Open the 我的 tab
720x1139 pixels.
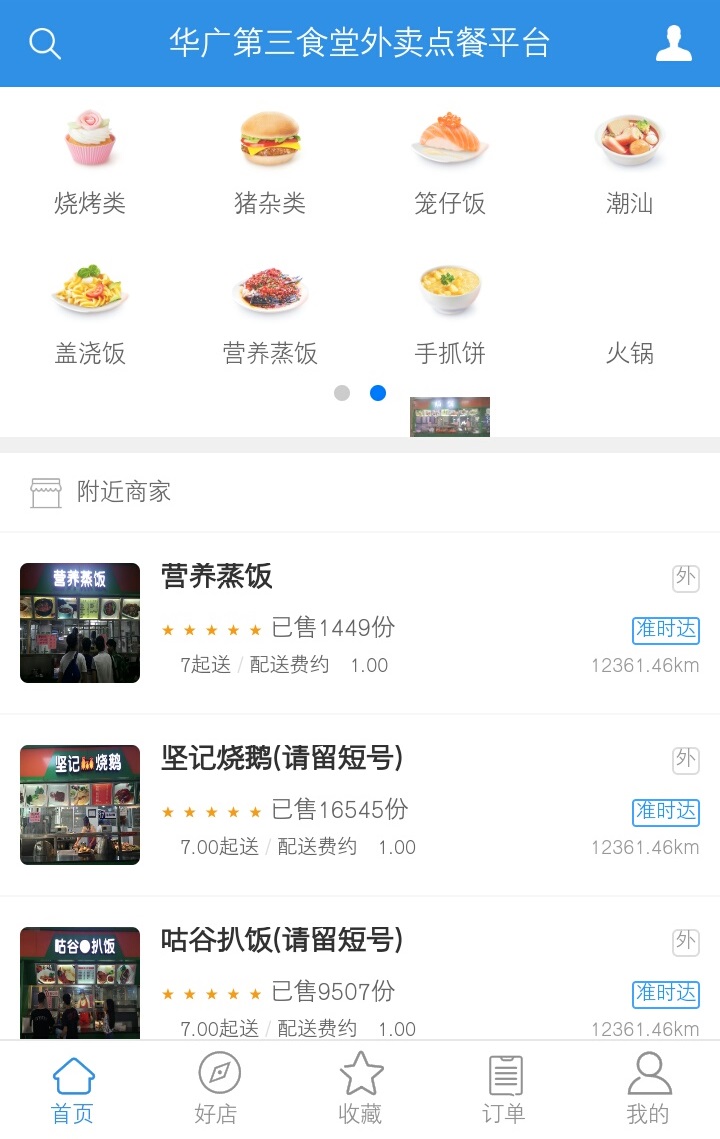648,1089
